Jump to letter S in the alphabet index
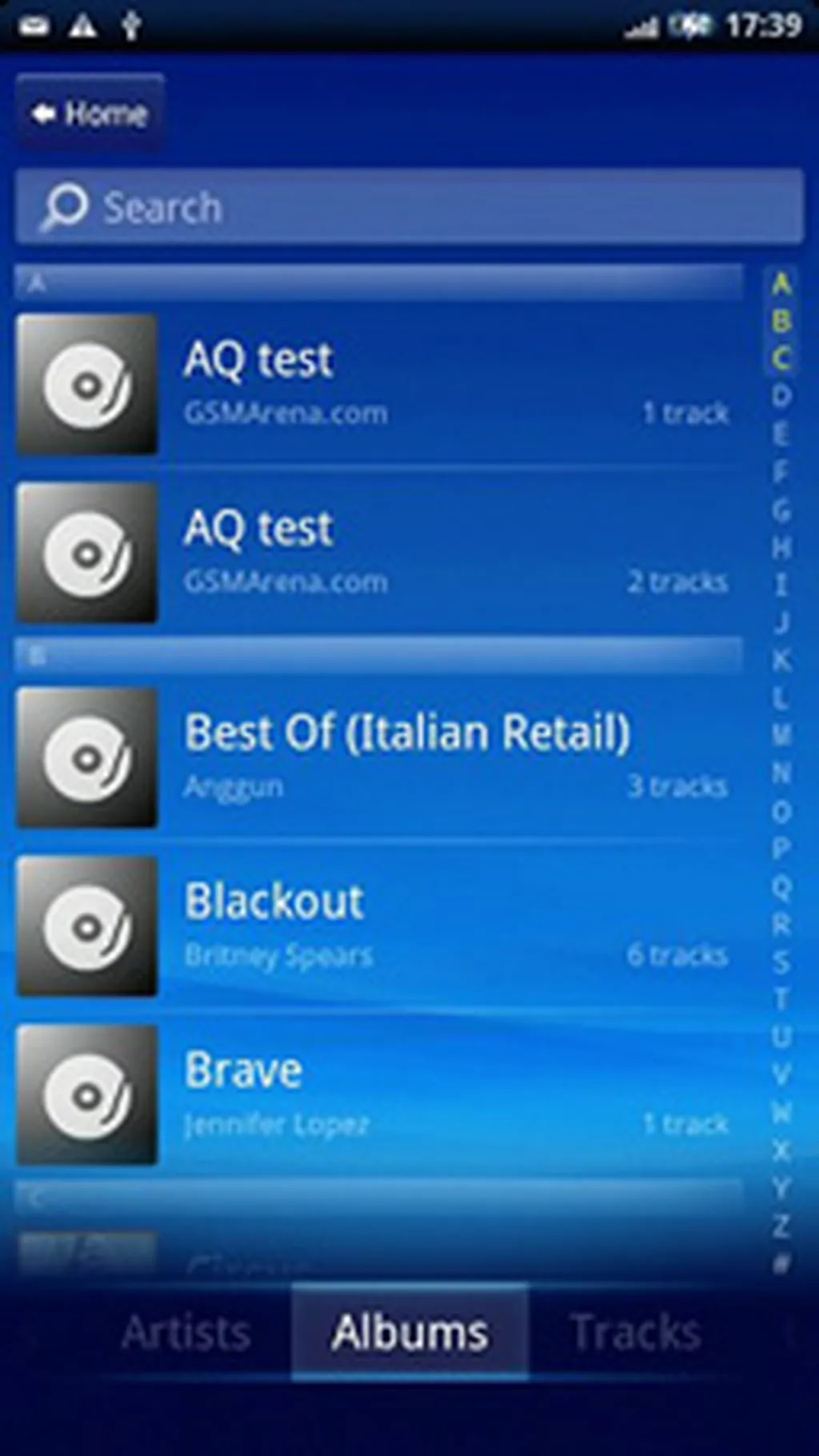819x1456 pixels. point(781,962)
